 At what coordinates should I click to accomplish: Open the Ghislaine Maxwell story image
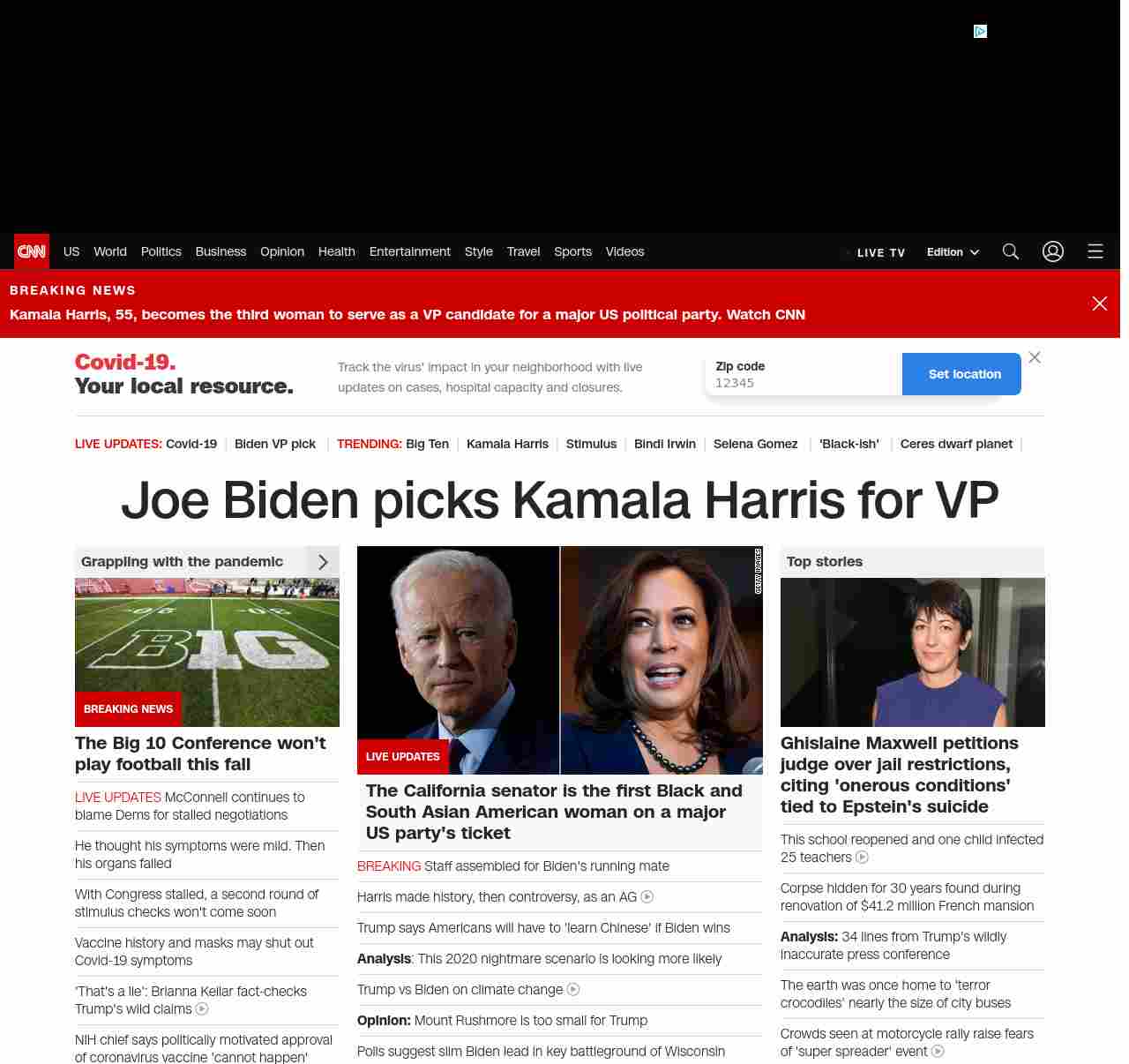pos(912,652)
